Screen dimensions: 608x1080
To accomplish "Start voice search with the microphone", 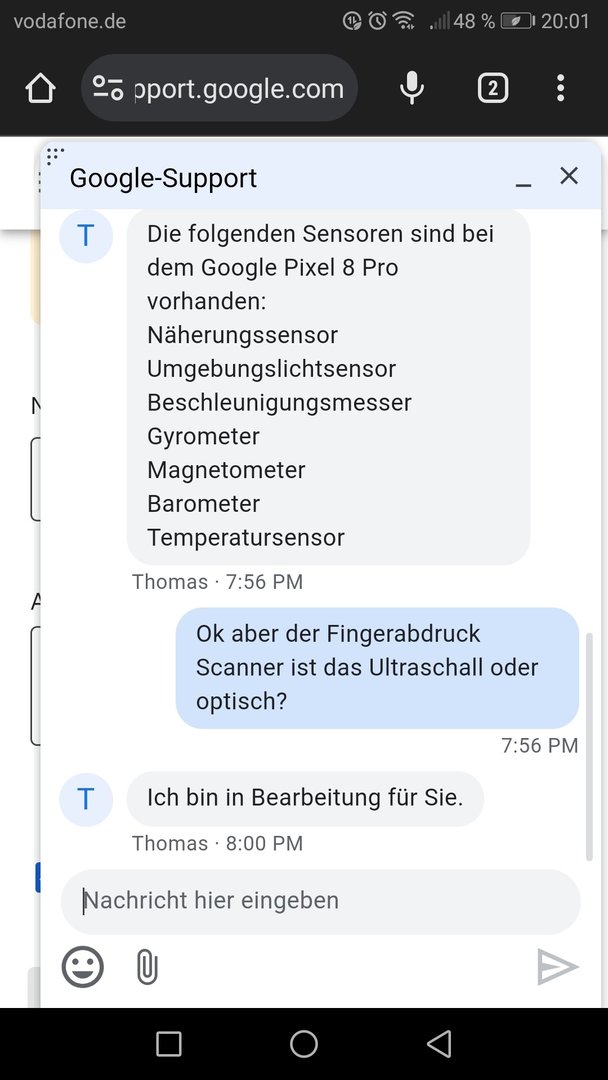I will (412, 89).
